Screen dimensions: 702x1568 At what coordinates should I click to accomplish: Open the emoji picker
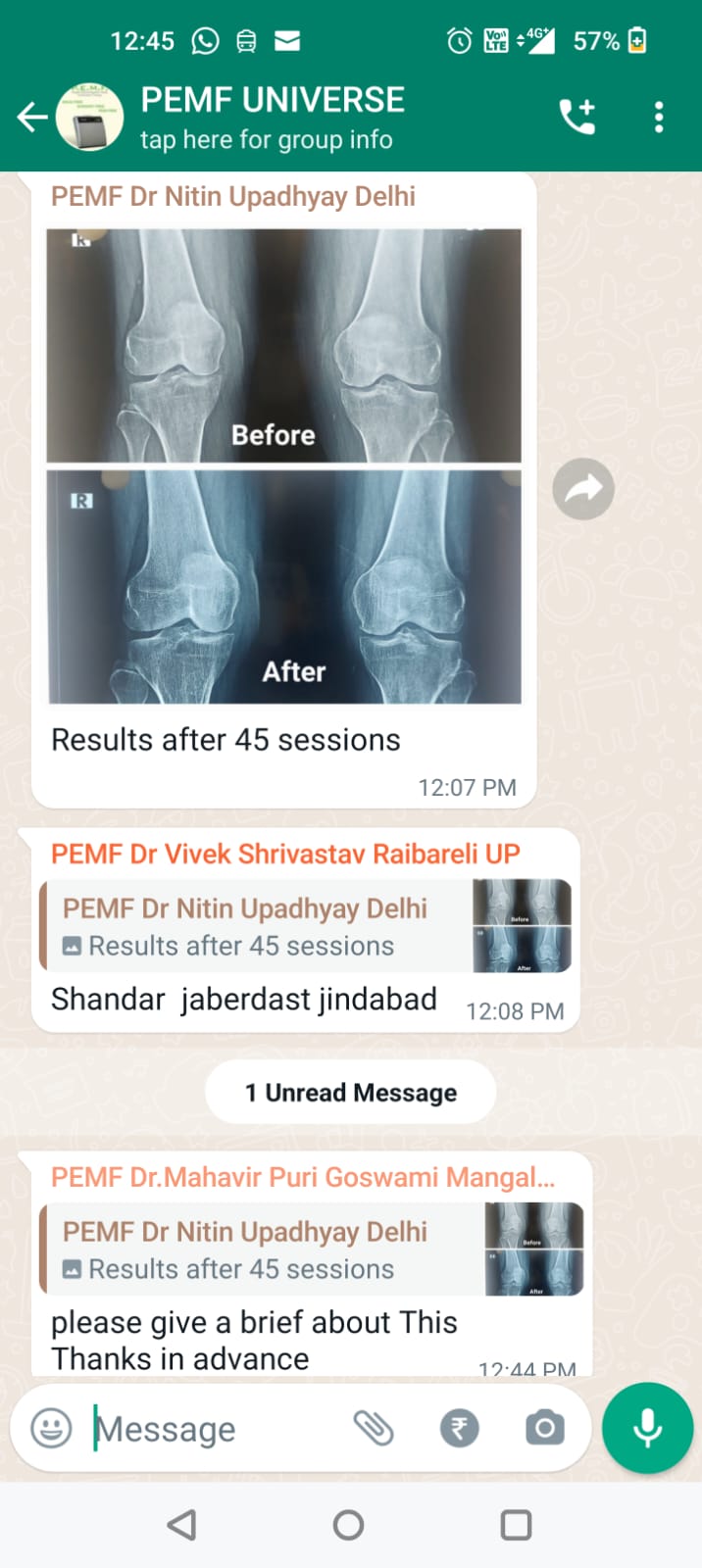coord(51,1428)
